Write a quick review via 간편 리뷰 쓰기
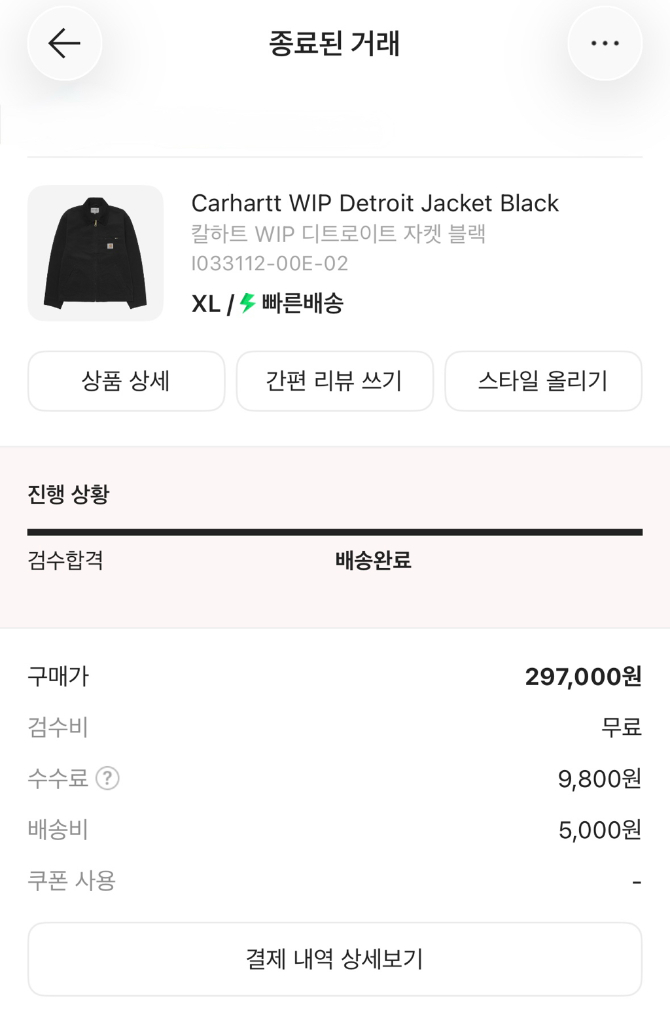The image size is (670, 1024). [x=334, y=381]
